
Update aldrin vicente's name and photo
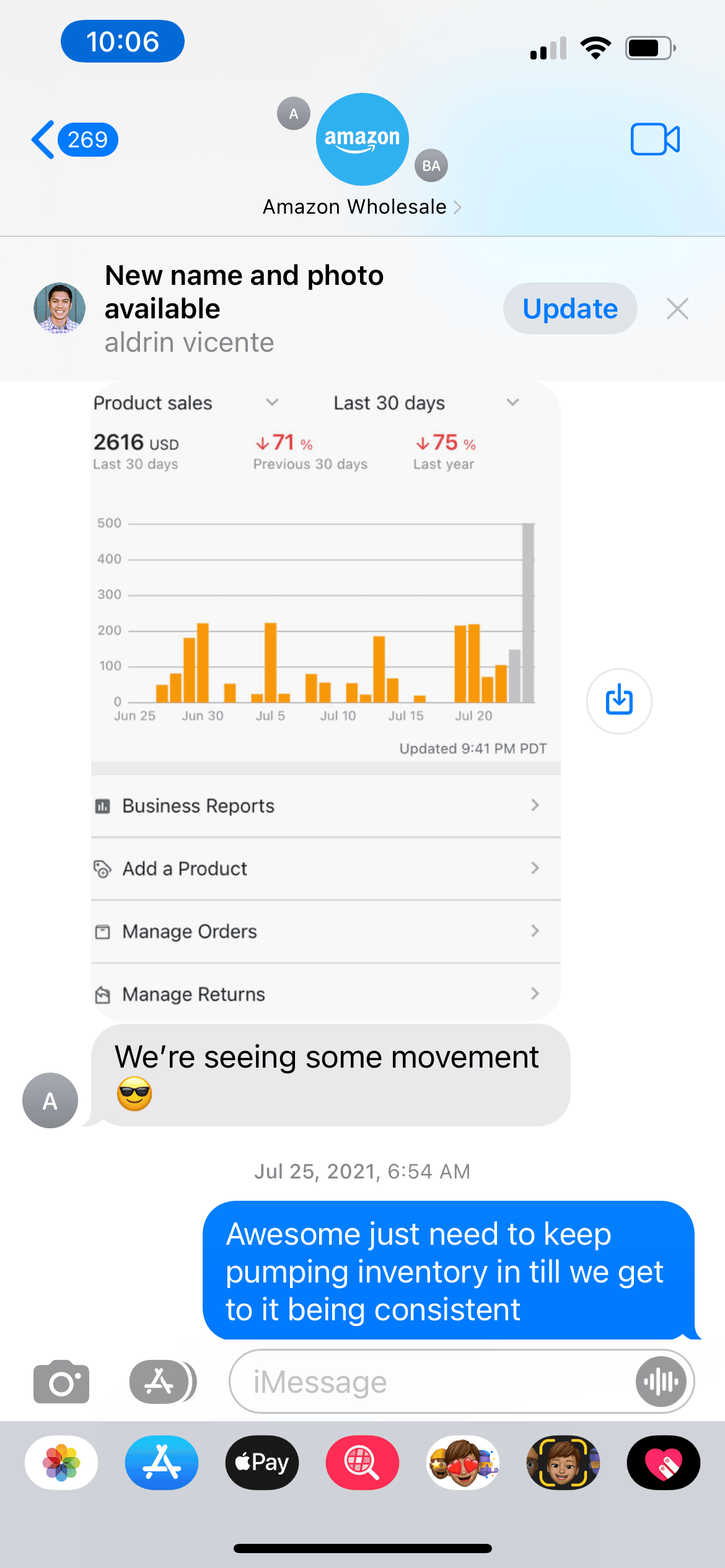pyautogui.click(x=569, y=308)
